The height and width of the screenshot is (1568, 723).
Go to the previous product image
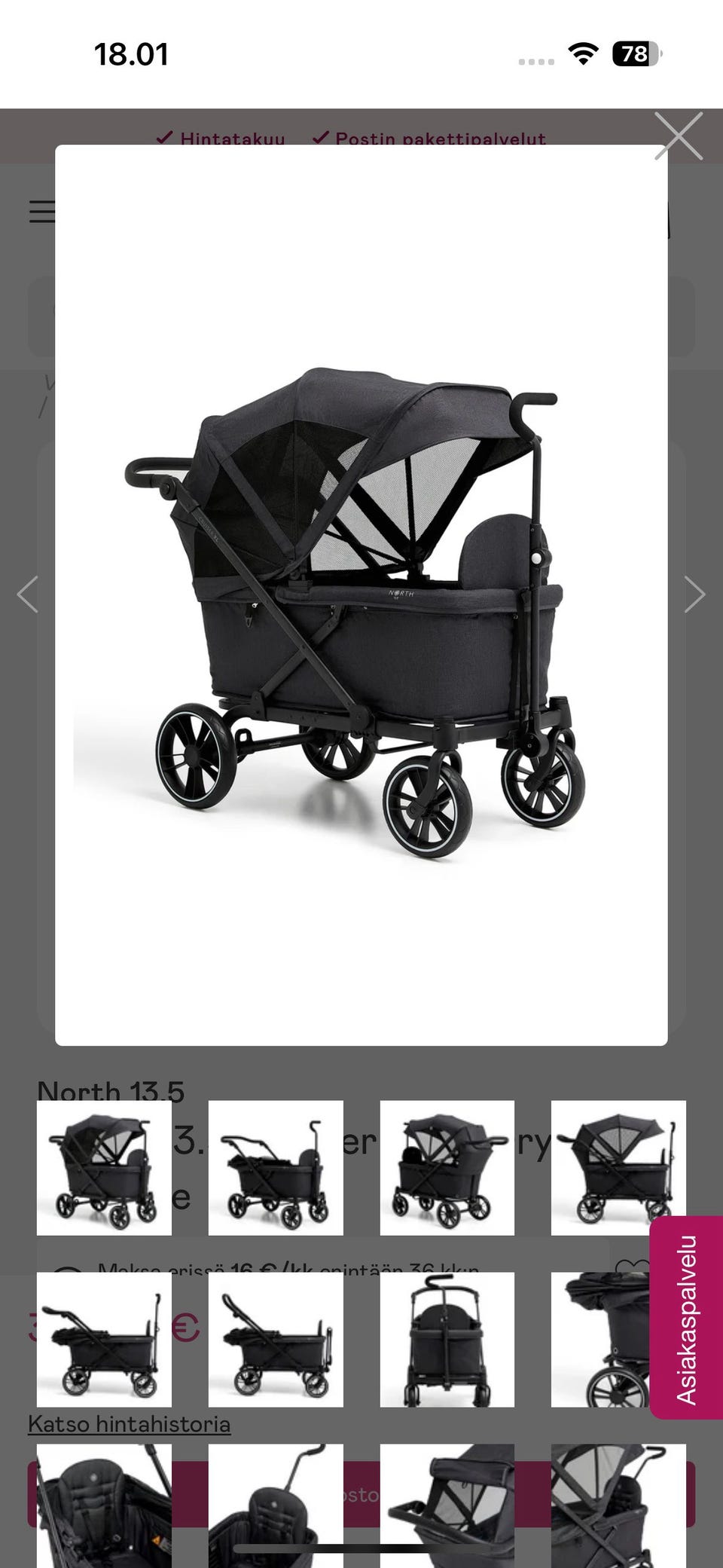pos(28,594)
